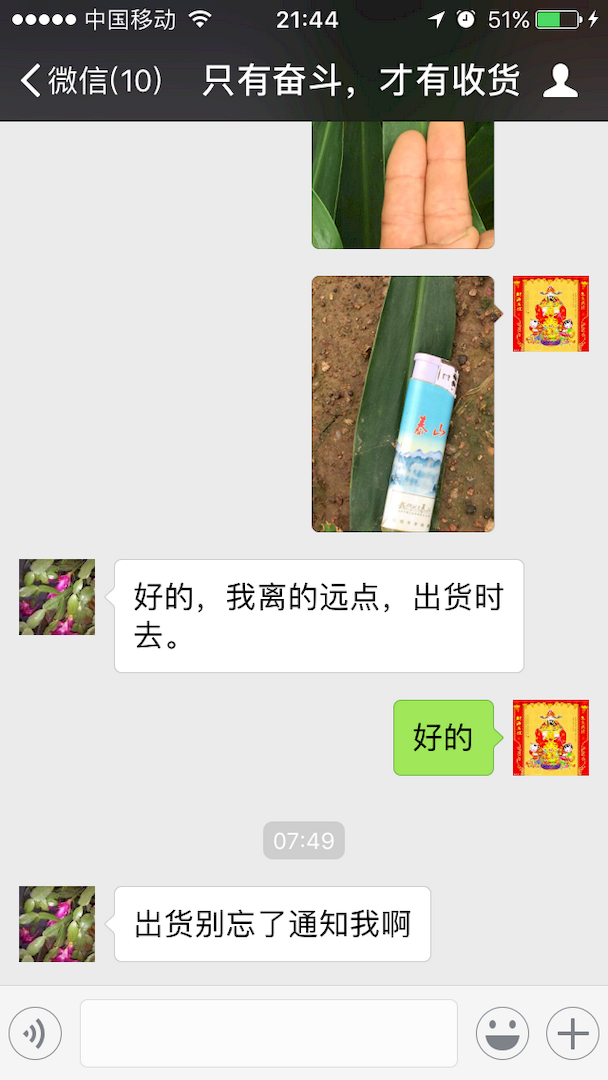Open the emoji sticker panel
The width and height of the screenshot is (608, 1080).
pos(502,1033)
